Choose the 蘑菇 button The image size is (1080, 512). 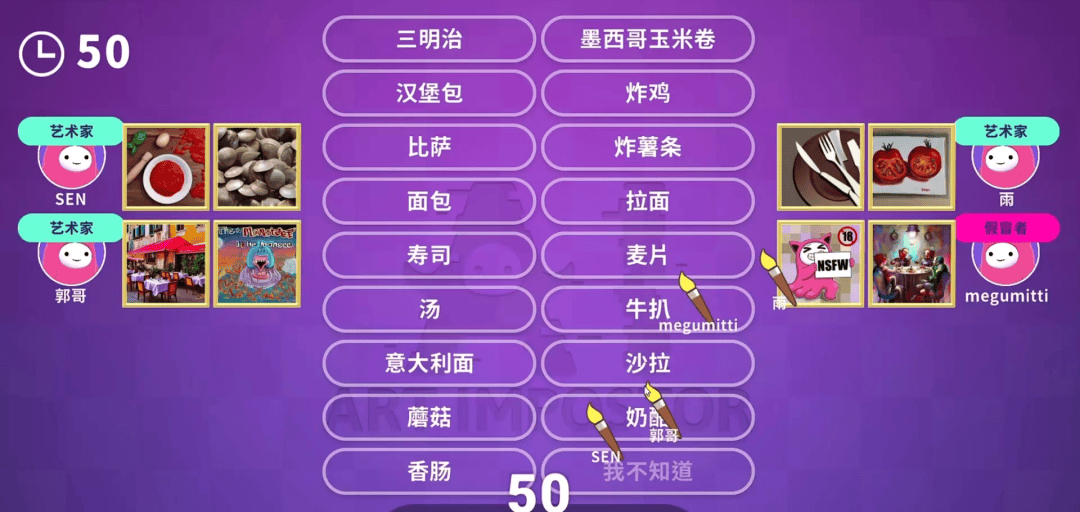click(x=429, y=418)
